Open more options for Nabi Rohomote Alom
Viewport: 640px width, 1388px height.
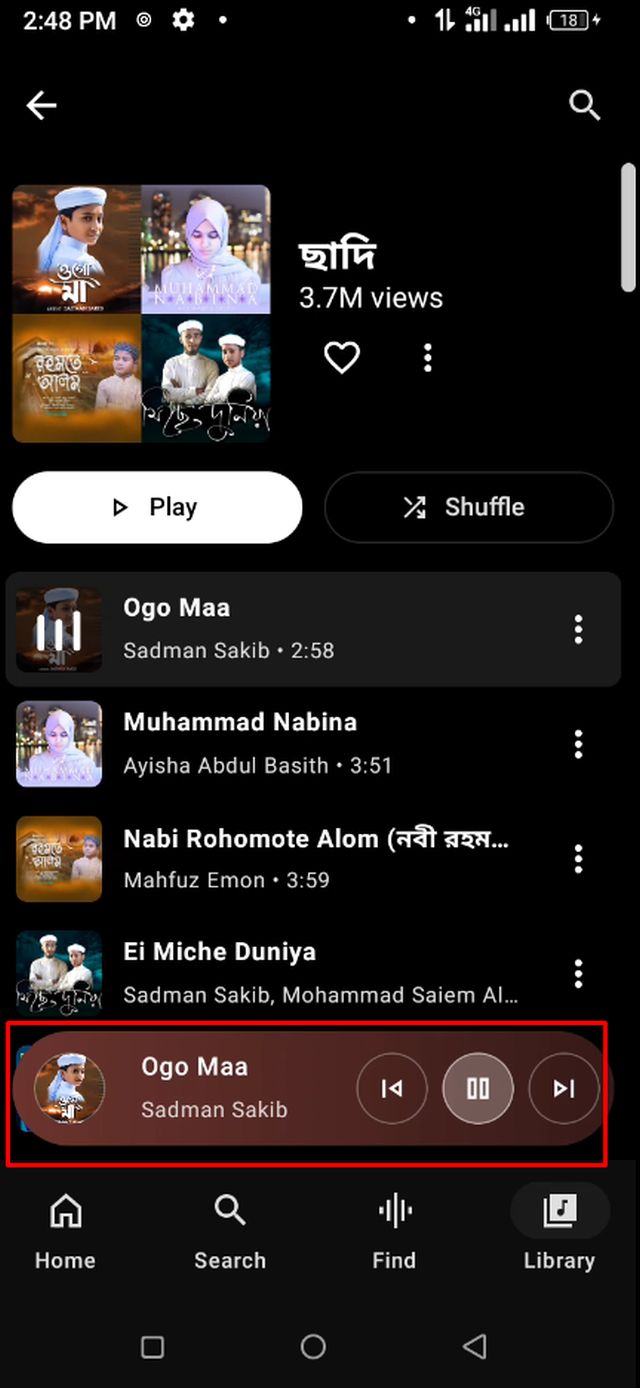578,858
